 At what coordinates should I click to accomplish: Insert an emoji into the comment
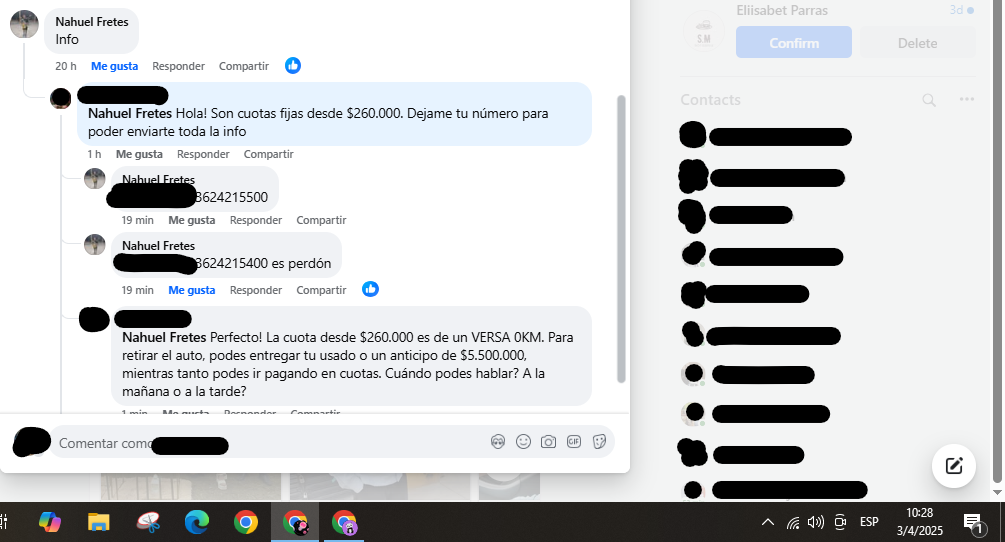tap(523, 441)
